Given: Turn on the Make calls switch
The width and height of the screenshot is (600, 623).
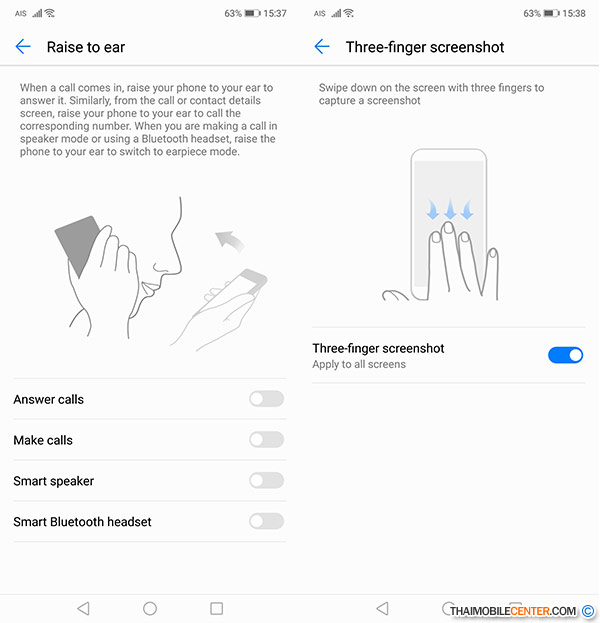Looking at the screenshot, I should (266, 440).
